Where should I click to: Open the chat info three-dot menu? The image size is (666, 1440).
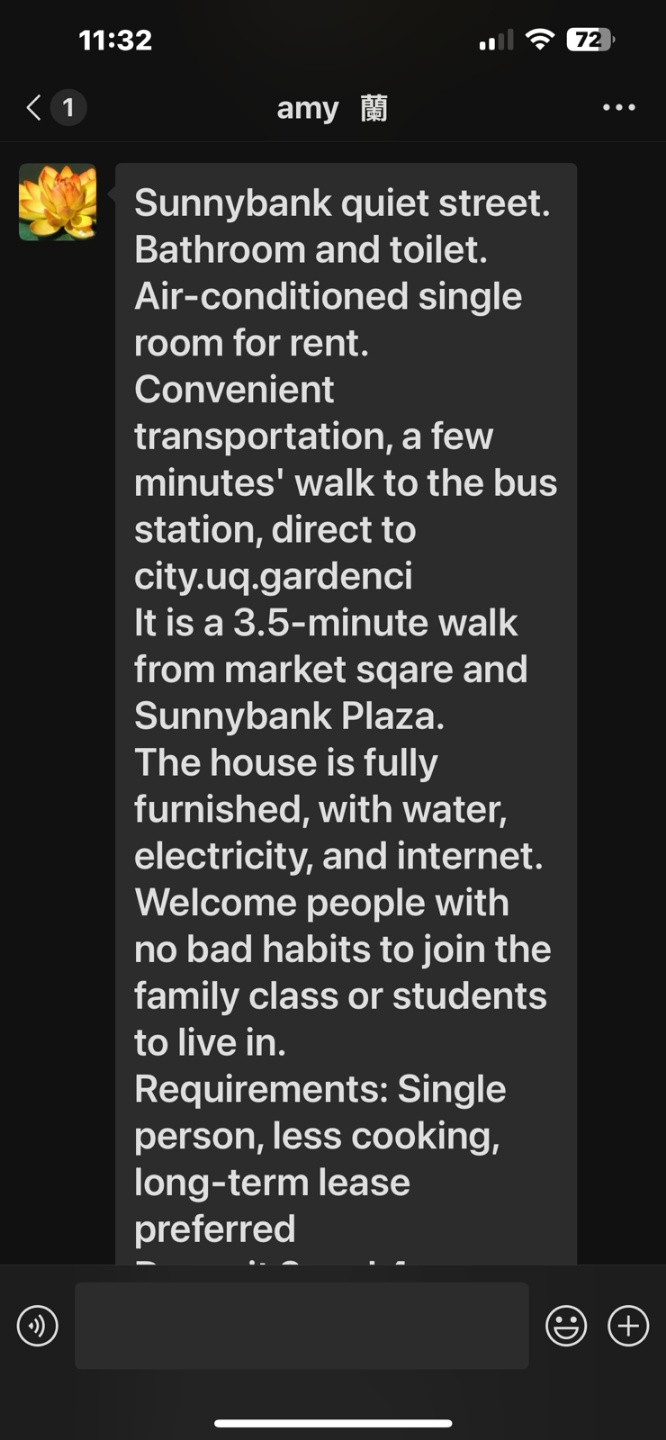pos(619,108)
